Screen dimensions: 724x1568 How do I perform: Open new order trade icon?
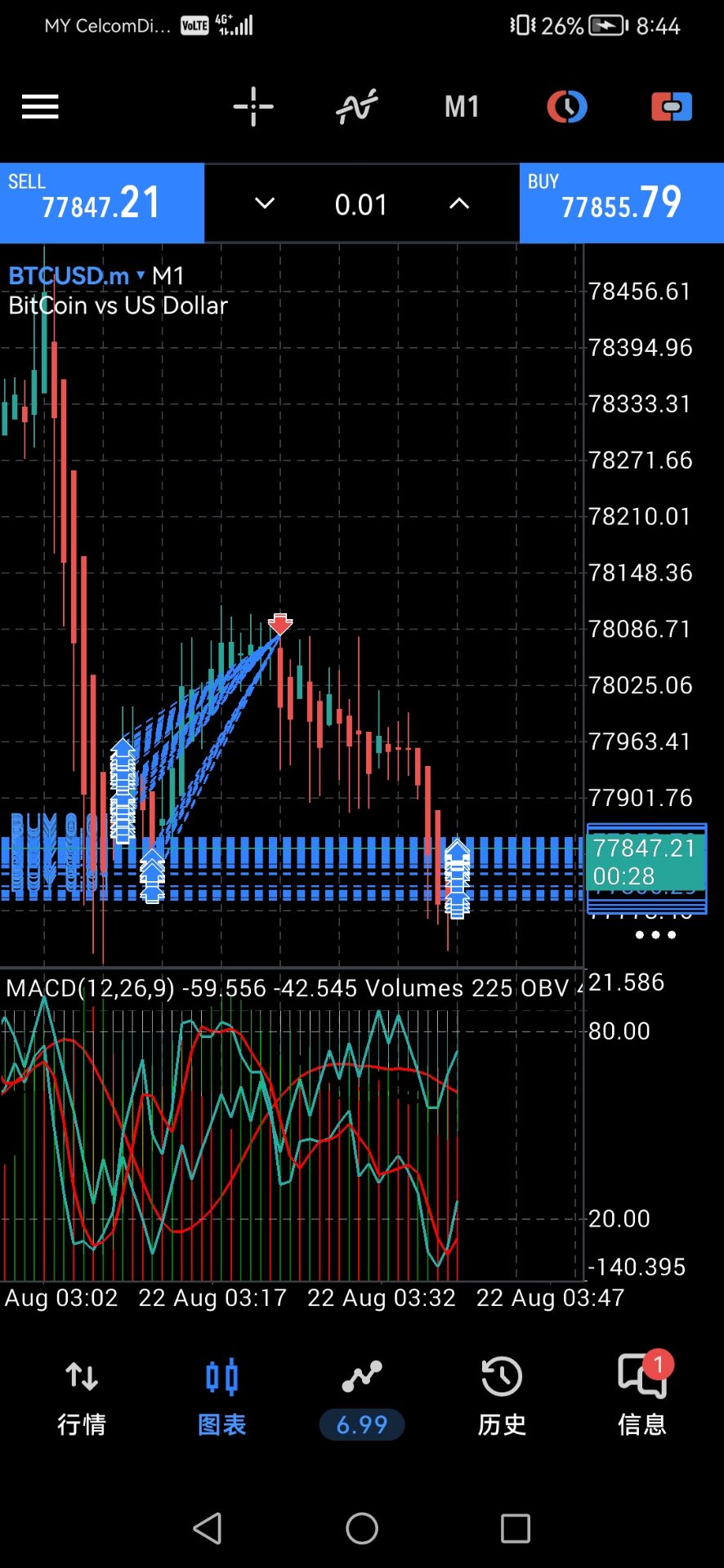[672, 107]
